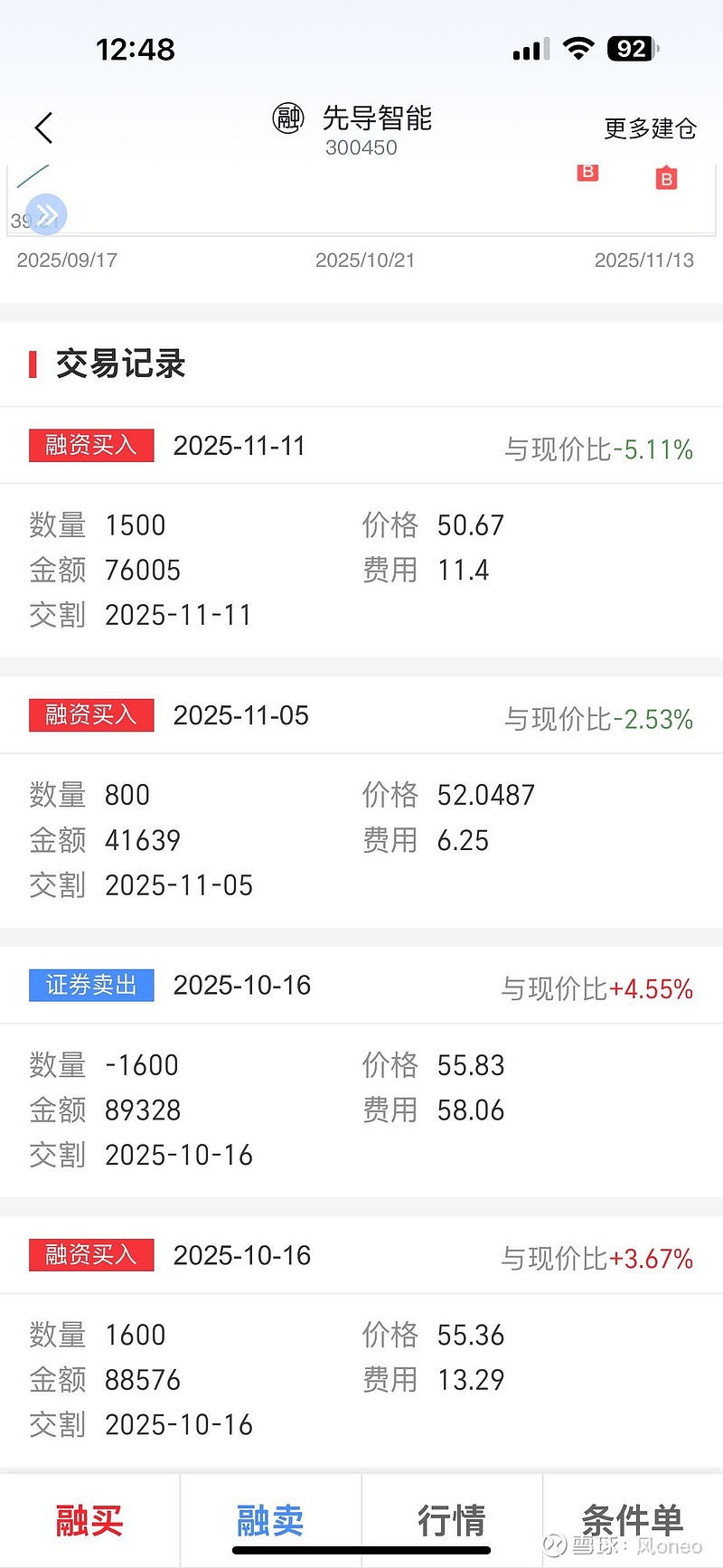Tap the 交易记录 section header

120,364
